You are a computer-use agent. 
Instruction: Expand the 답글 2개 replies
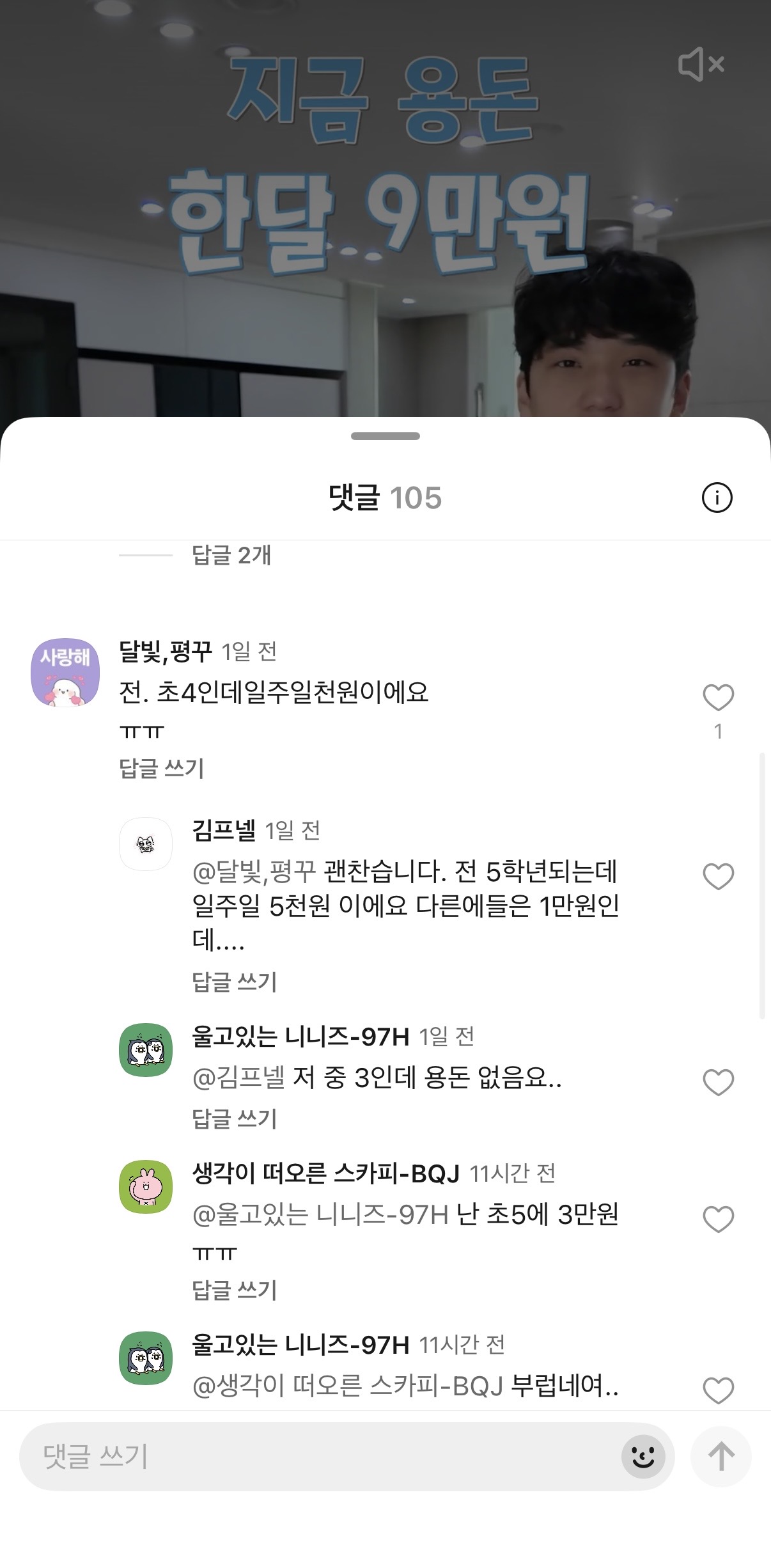click(231, 555)
